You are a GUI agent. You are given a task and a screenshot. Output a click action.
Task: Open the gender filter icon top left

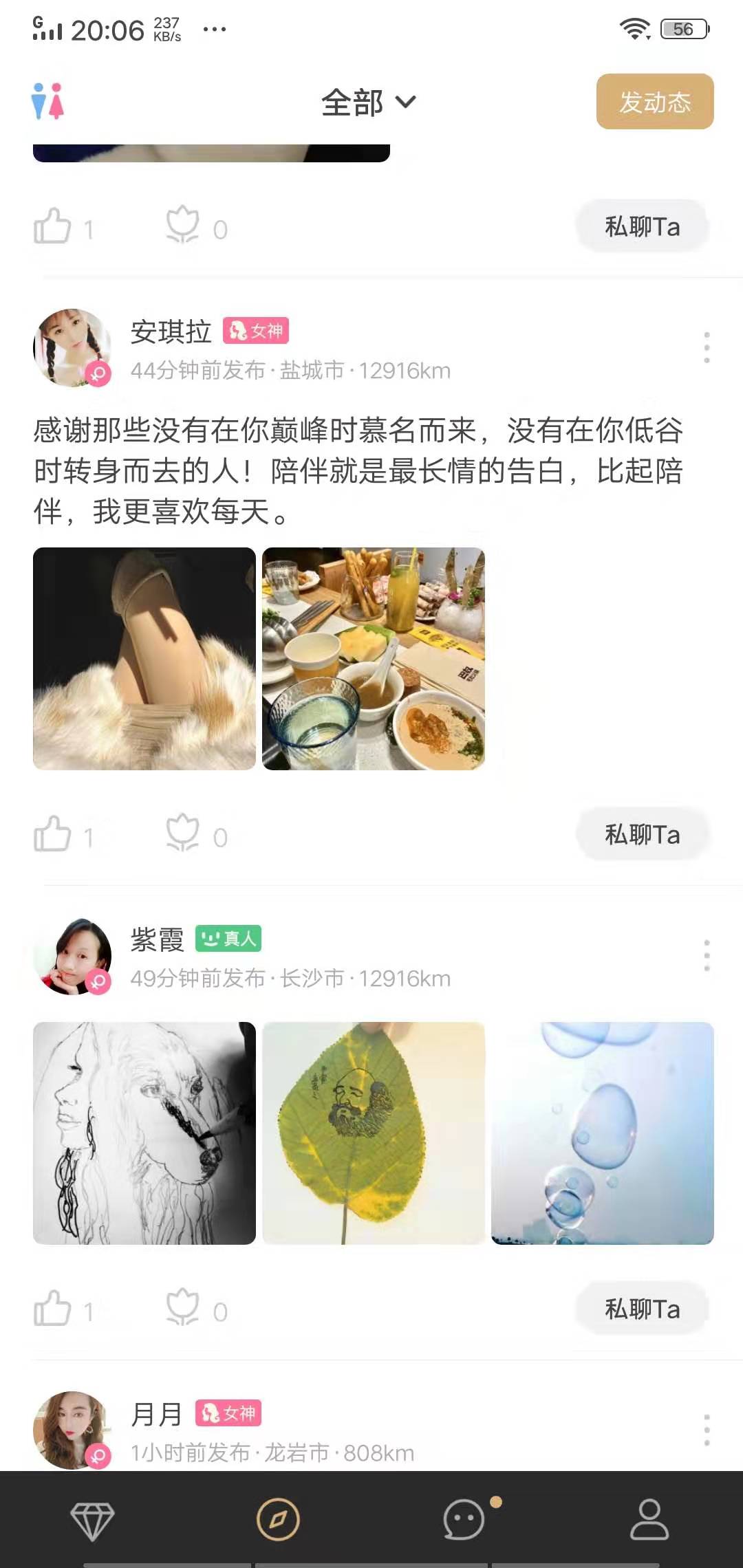pyautogui.click(x=48, y=102)
